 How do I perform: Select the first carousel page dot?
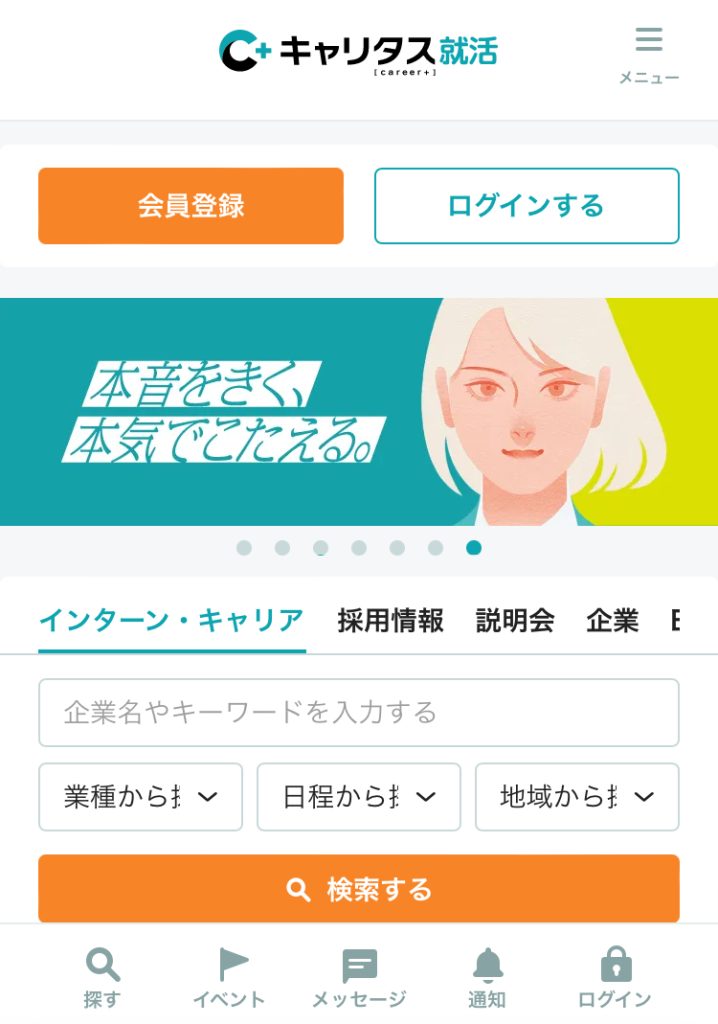click(x=244, y=548)
